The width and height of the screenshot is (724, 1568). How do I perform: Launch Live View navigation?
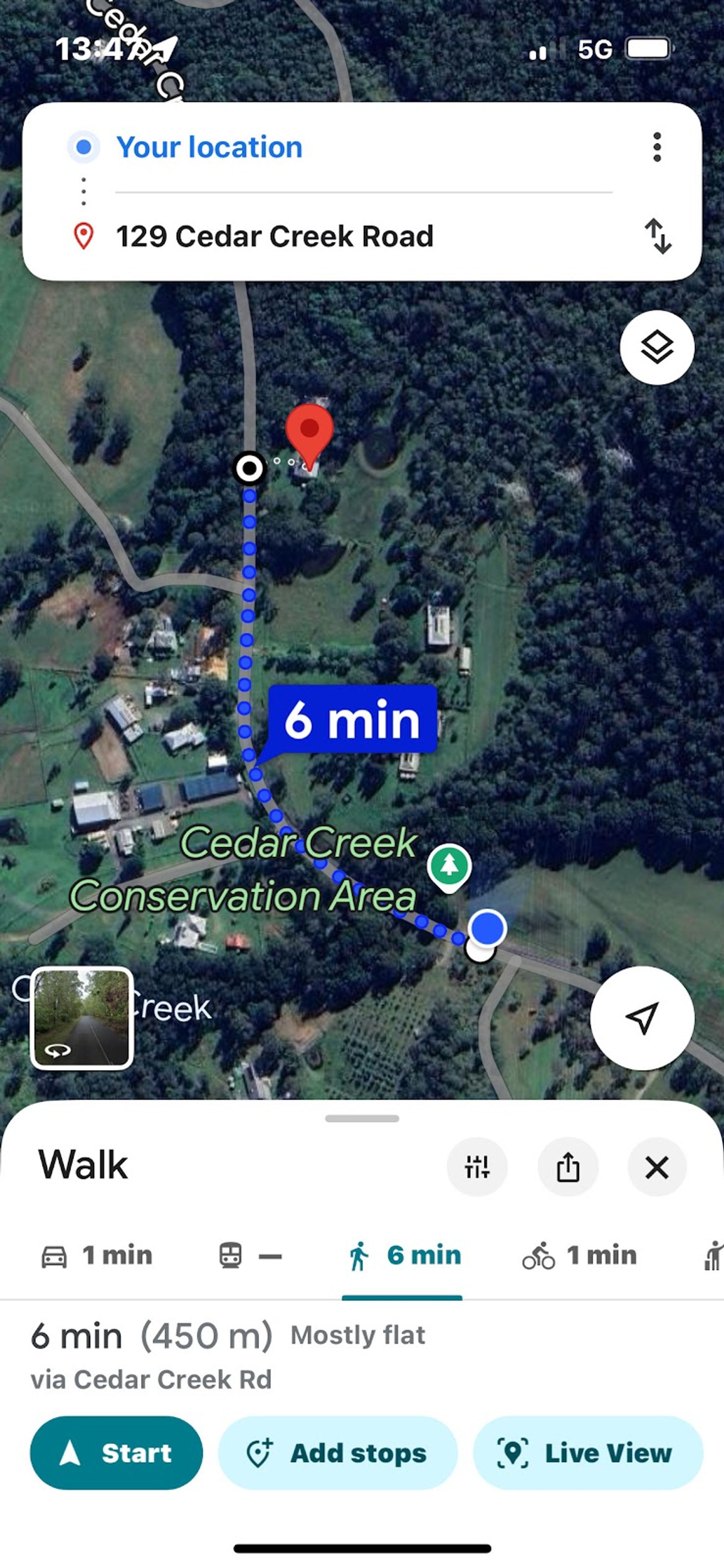tap(587, 1453)
